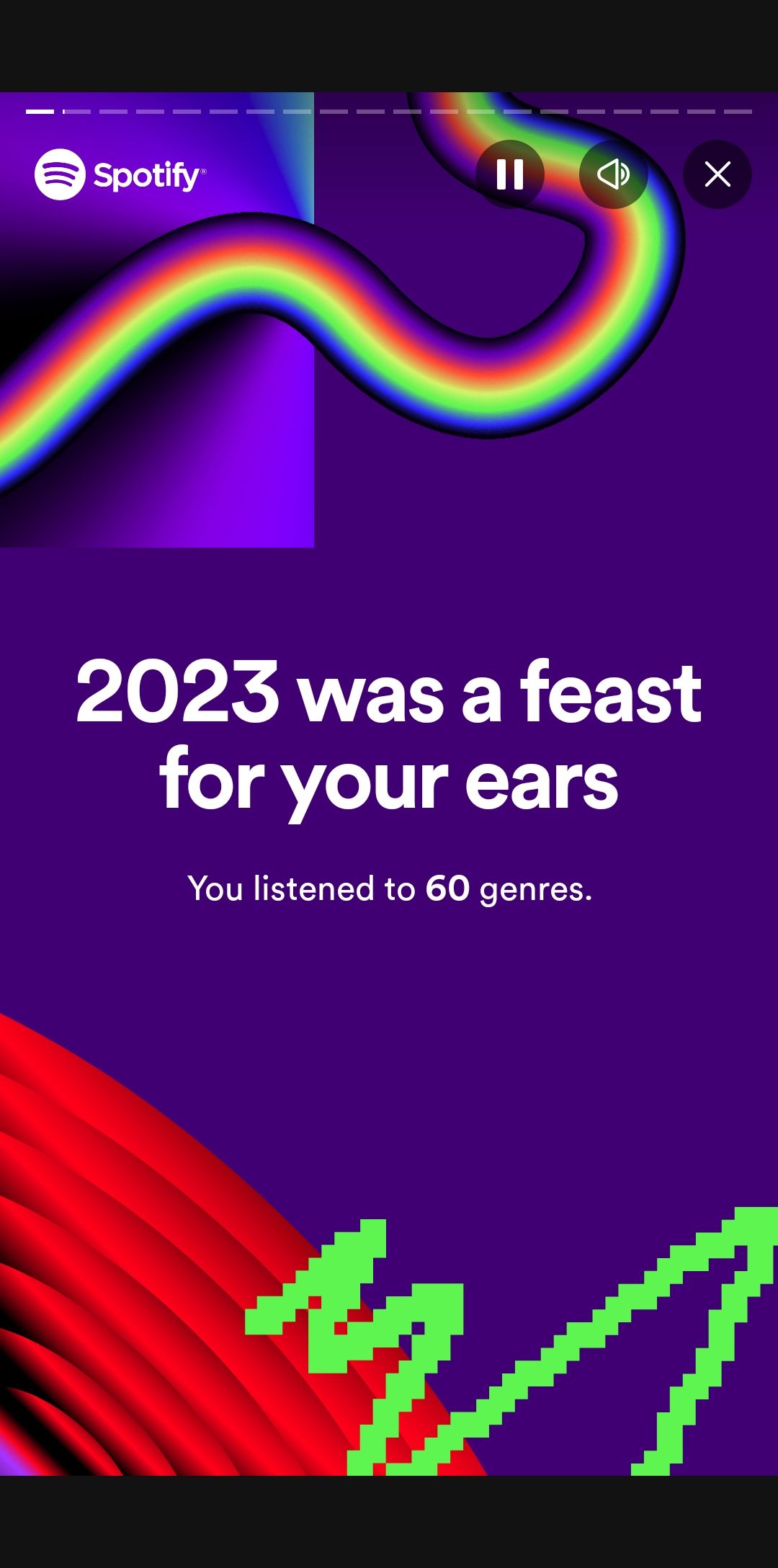Open Spotify home via the circular logo icon
Screen dimensions: 778x1568
(59, 173)
